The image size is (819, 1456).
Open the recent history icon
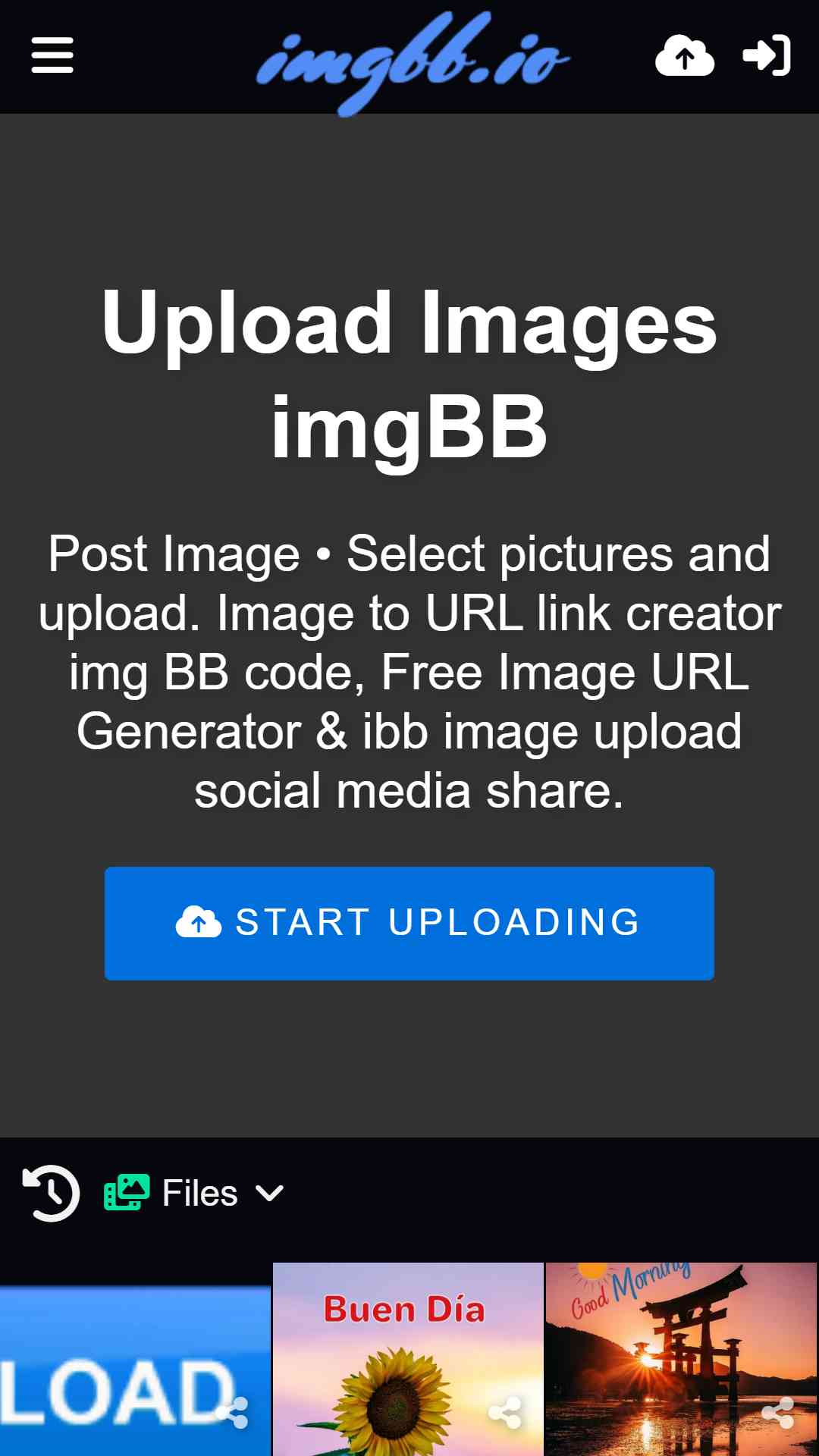[x=51, y=1193]
